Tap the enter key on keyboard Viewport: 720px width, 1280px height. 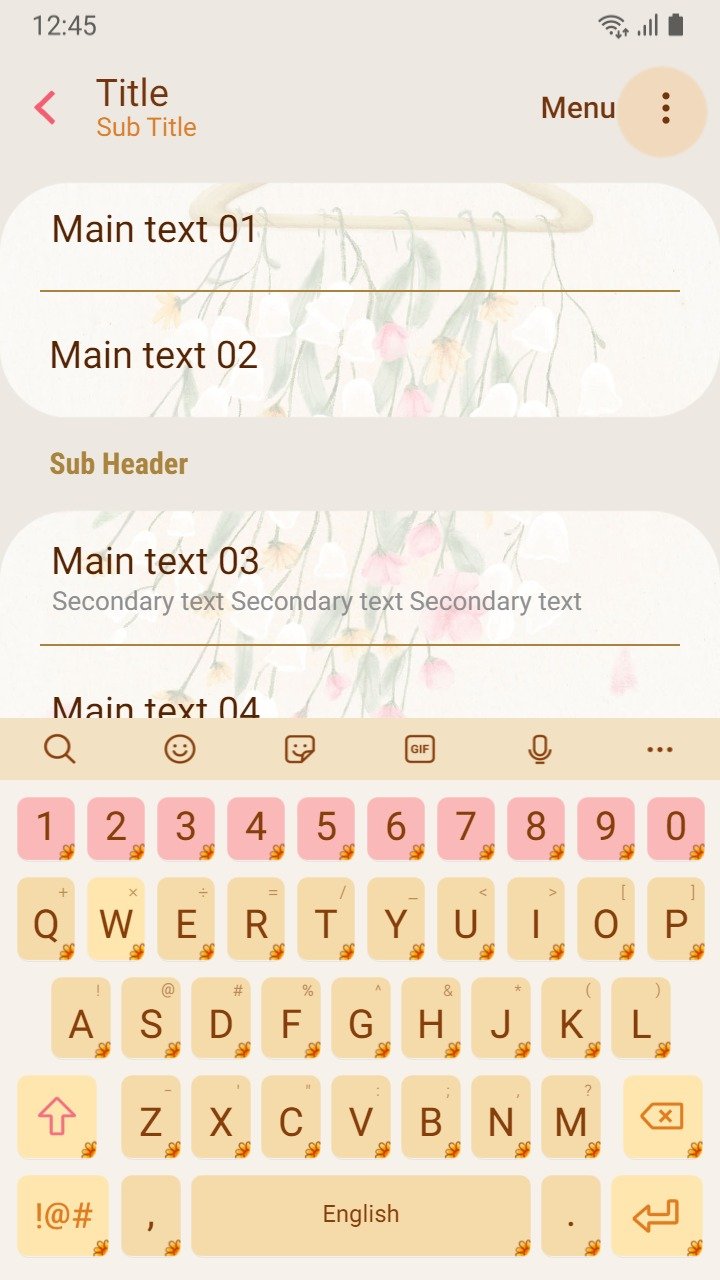click(x=657, y=1215)
